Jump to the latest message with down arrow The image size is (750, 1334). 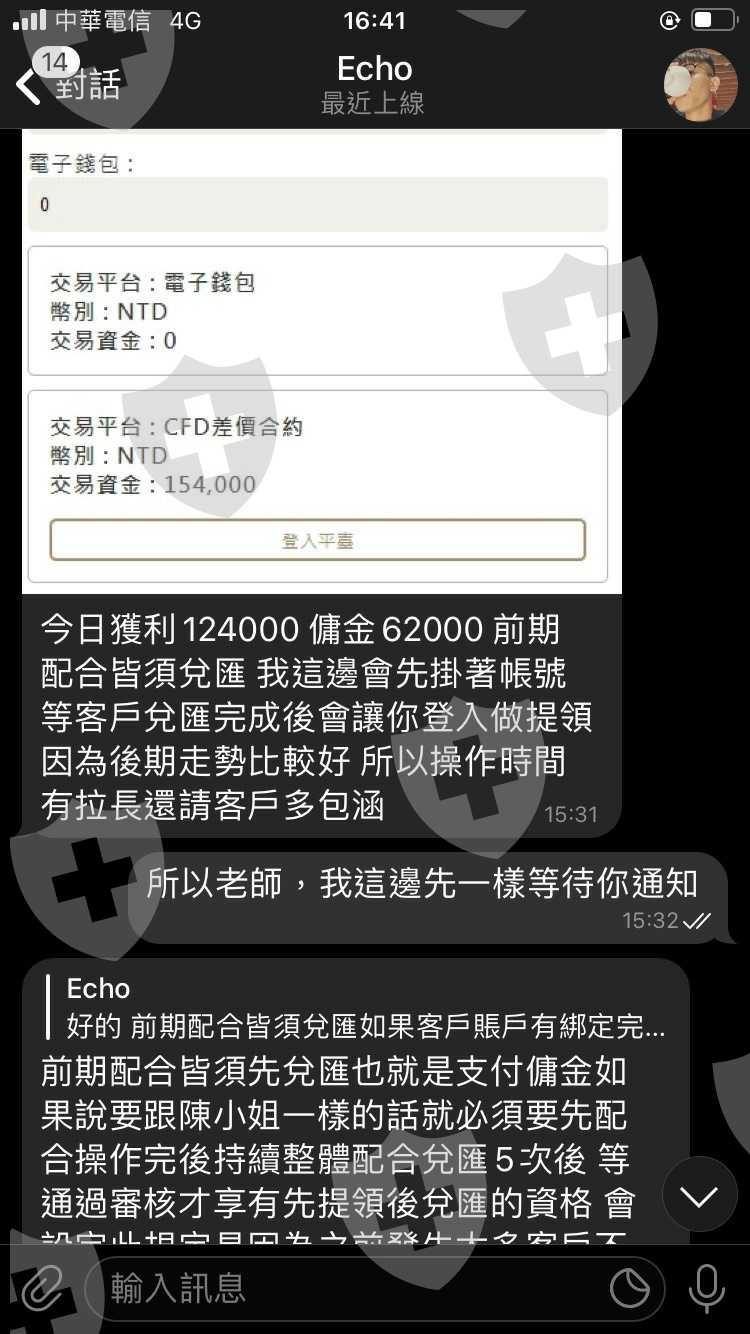pyautogui.click(x=700, y=1195)
